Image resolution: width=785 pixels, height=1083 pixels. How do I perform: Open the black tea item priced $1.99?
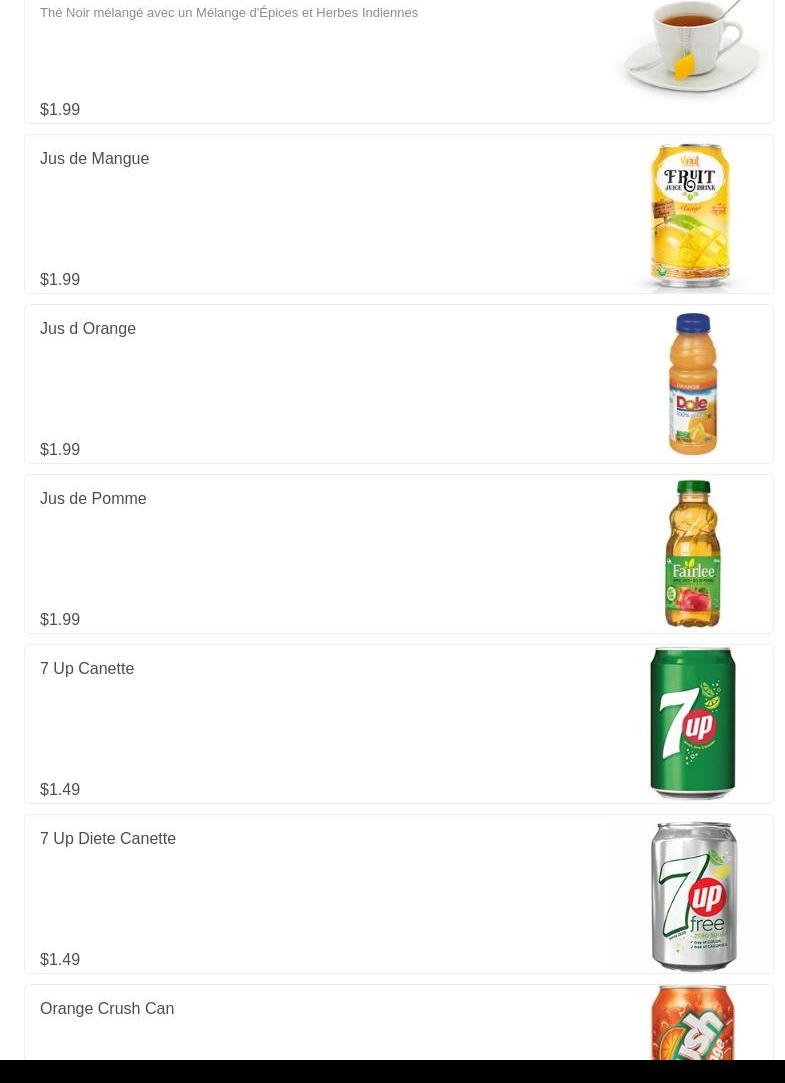(398, 60)
